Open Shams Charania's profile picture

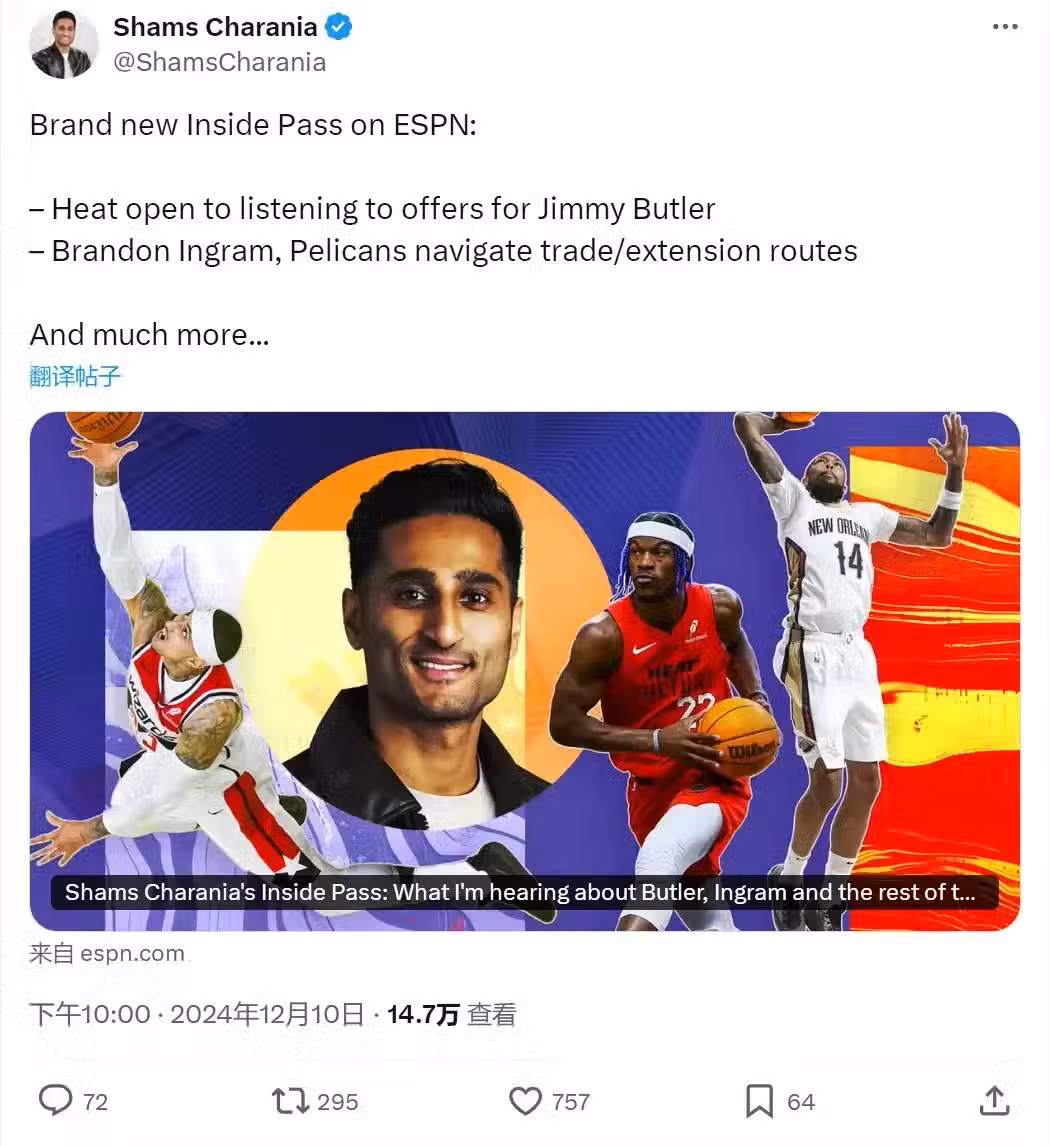(64, 45)
